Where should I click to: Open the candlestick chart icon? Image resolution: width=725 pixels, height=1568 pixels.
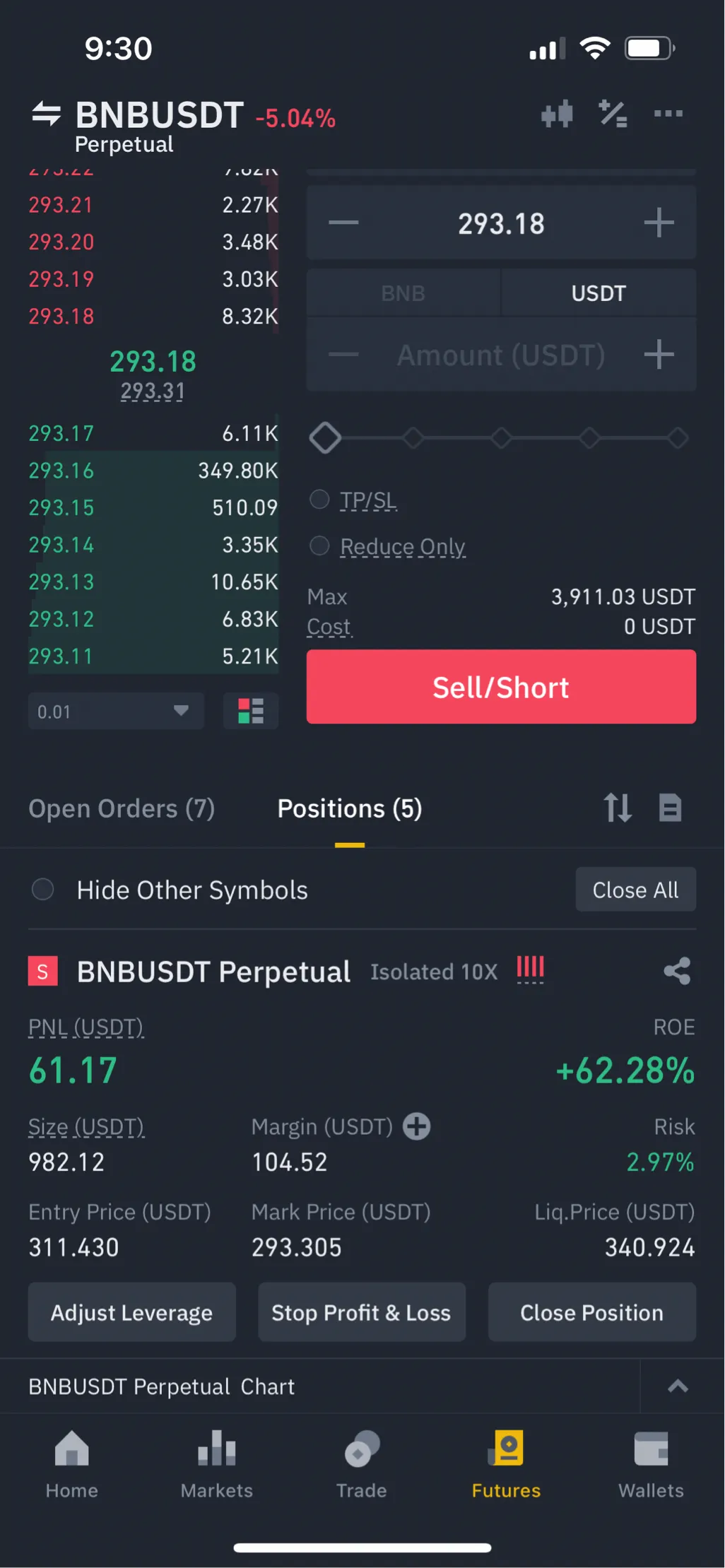(557, 114)
